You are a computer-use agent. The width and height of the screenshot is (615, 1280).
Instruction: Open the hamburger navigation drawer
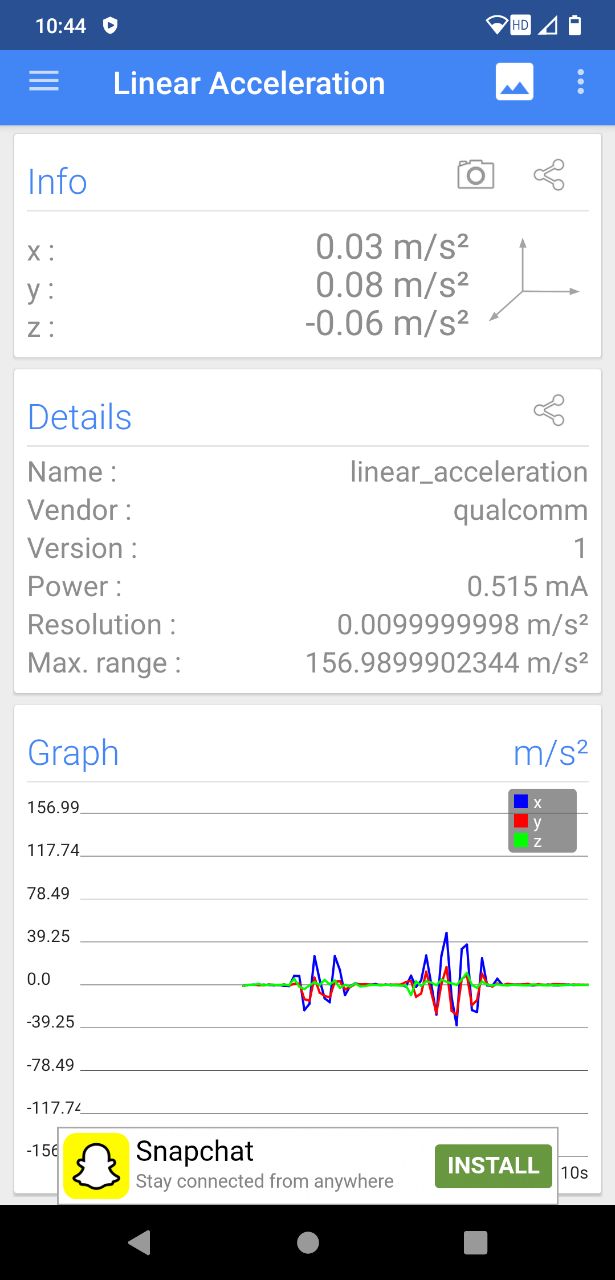(44, 82)
